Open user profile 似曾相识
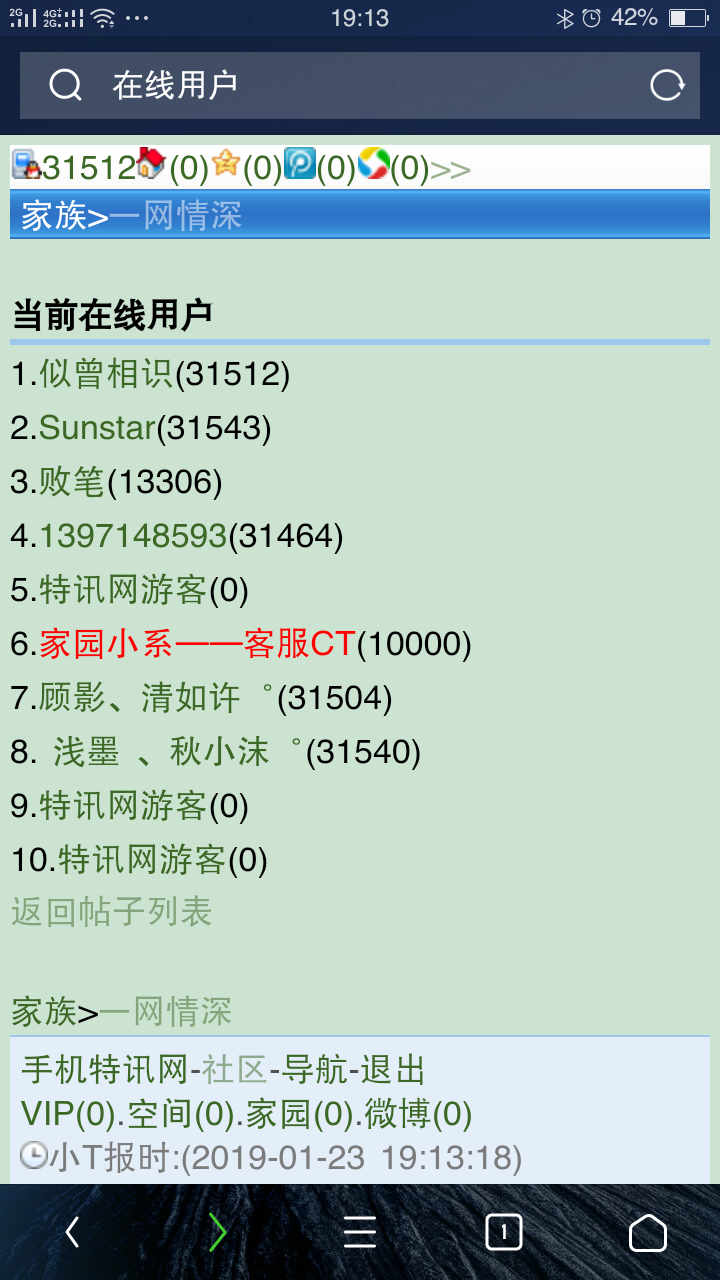The width and height of the screenshot is (720, 1280). pyautogui.click(x=106, y=375)
